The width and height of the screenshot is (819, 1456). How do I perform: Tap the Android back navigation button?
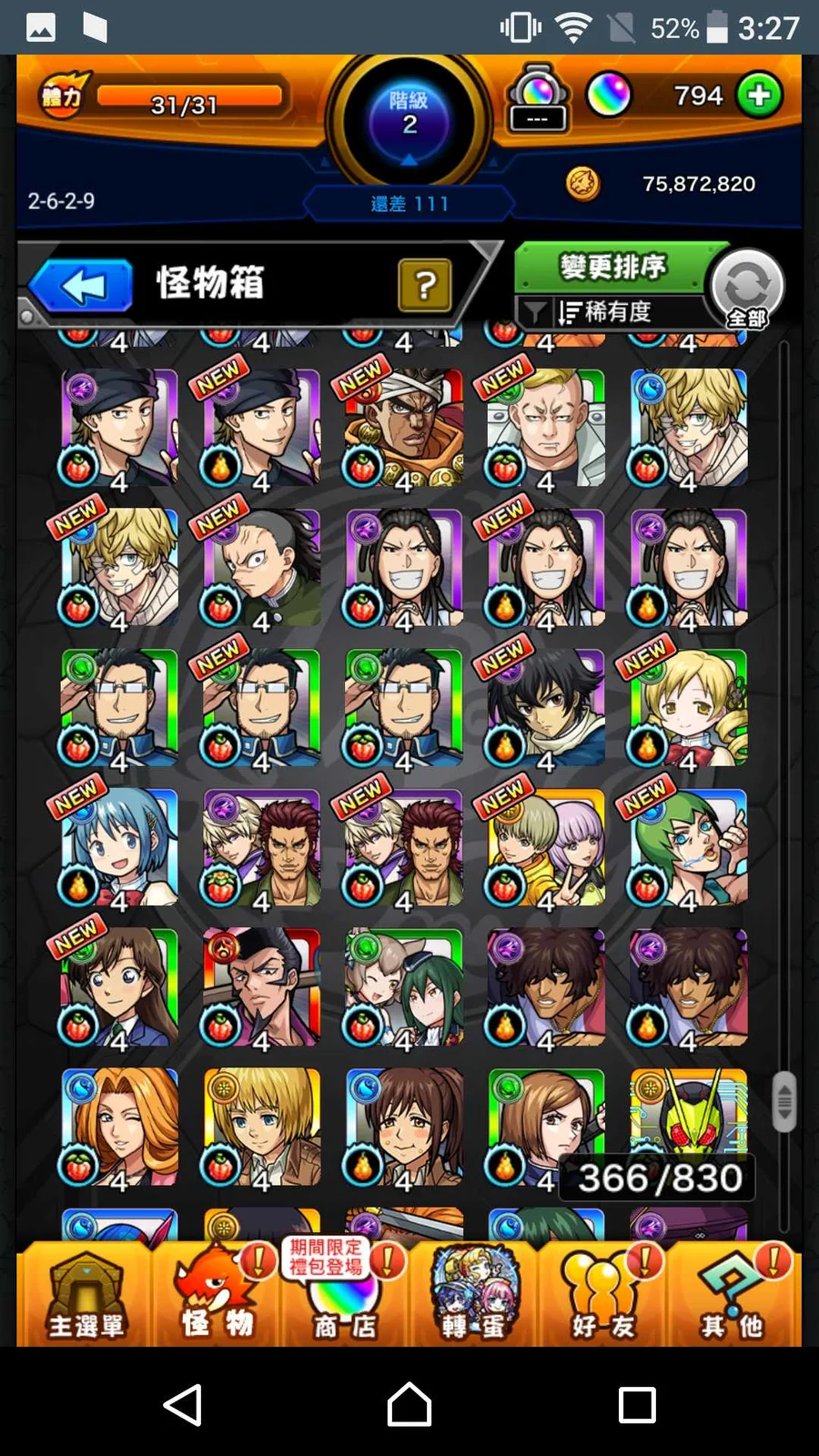[183, 1405]
